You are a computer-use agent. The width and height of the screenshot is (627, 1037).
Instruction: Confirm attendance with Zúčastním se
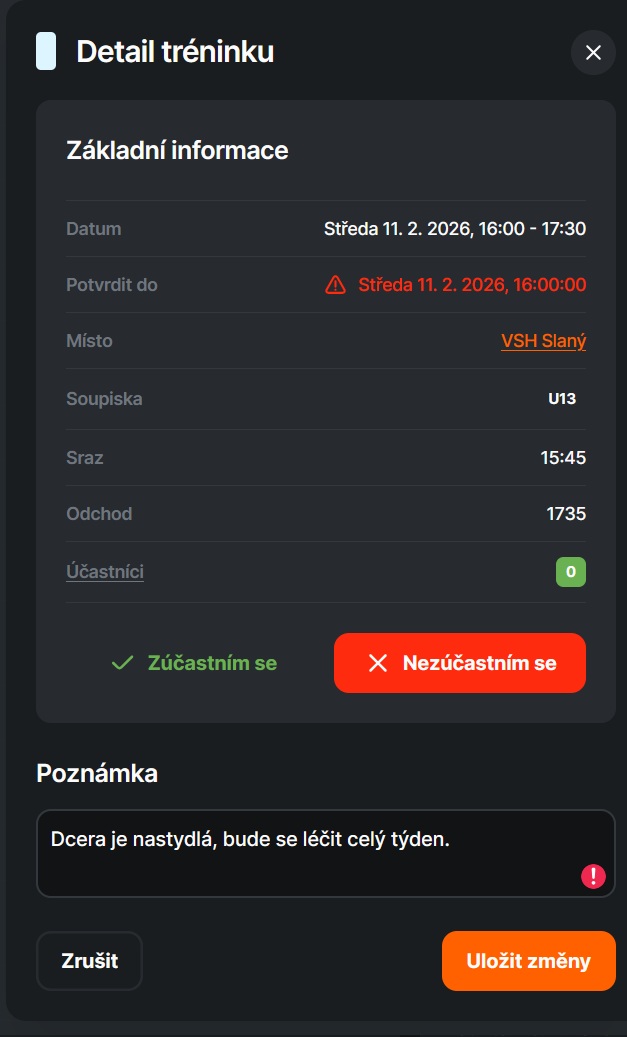[x=194, y=663]
